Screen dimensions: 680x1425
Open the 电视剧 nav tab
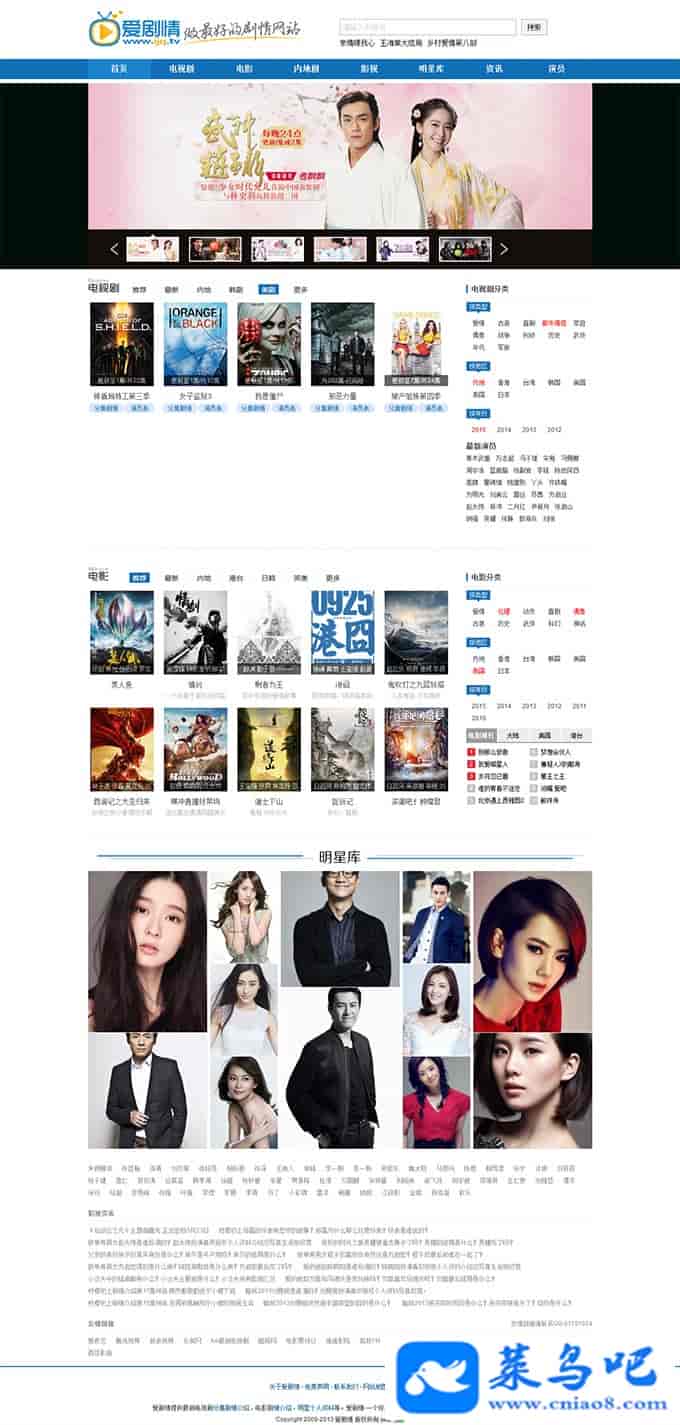pos(181,69)
